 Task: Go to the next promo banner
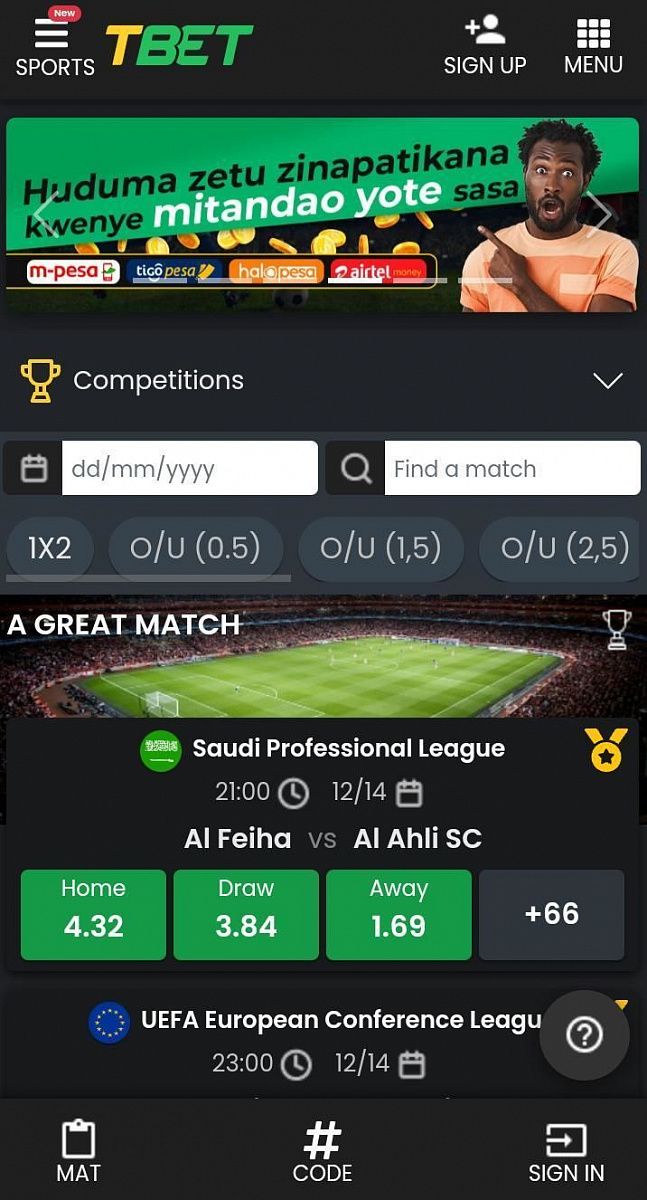coord(599,213)
